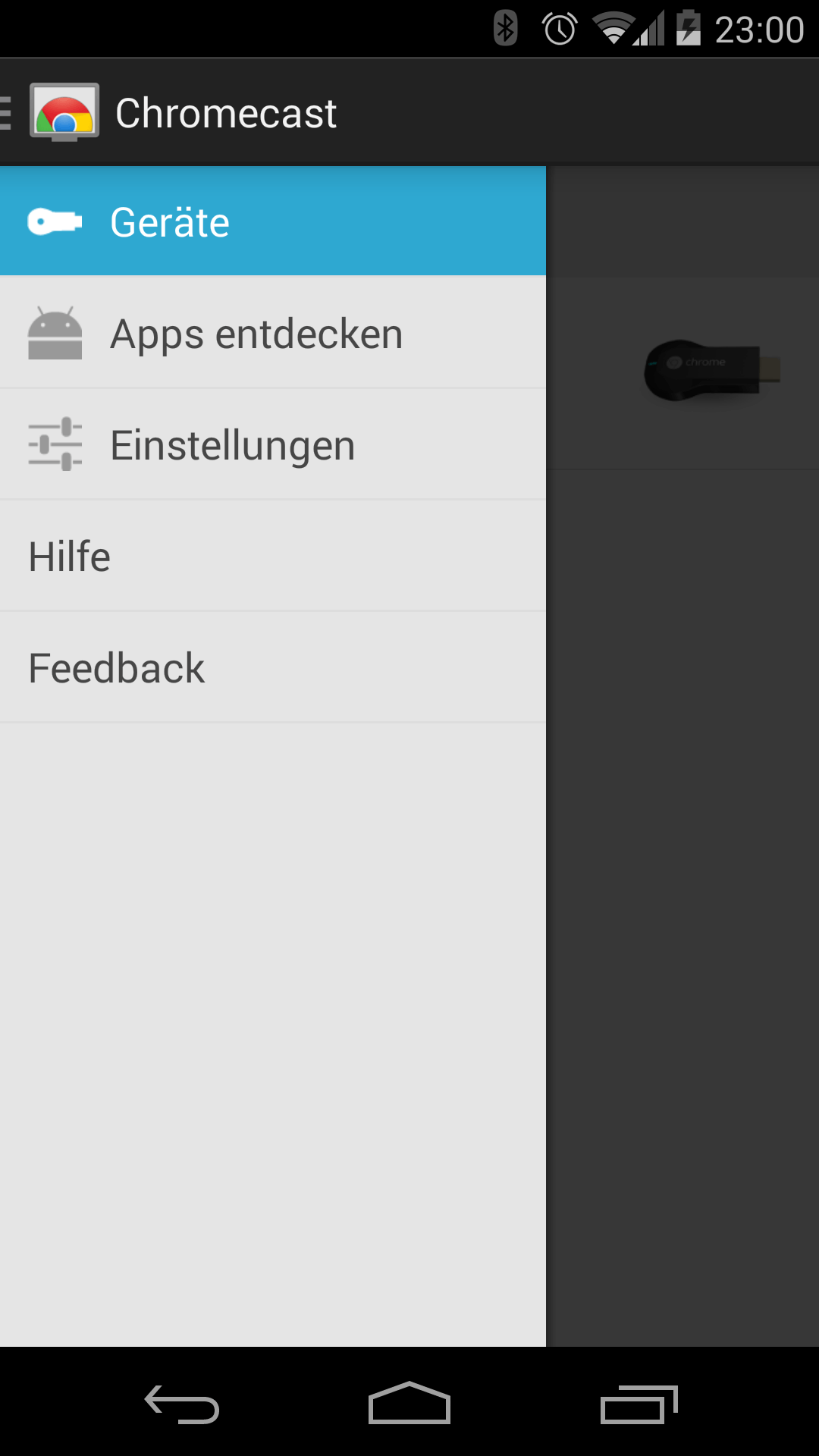
Task: Open Apps entdecken
Action: pyautogui.click(x=273, y=334)
